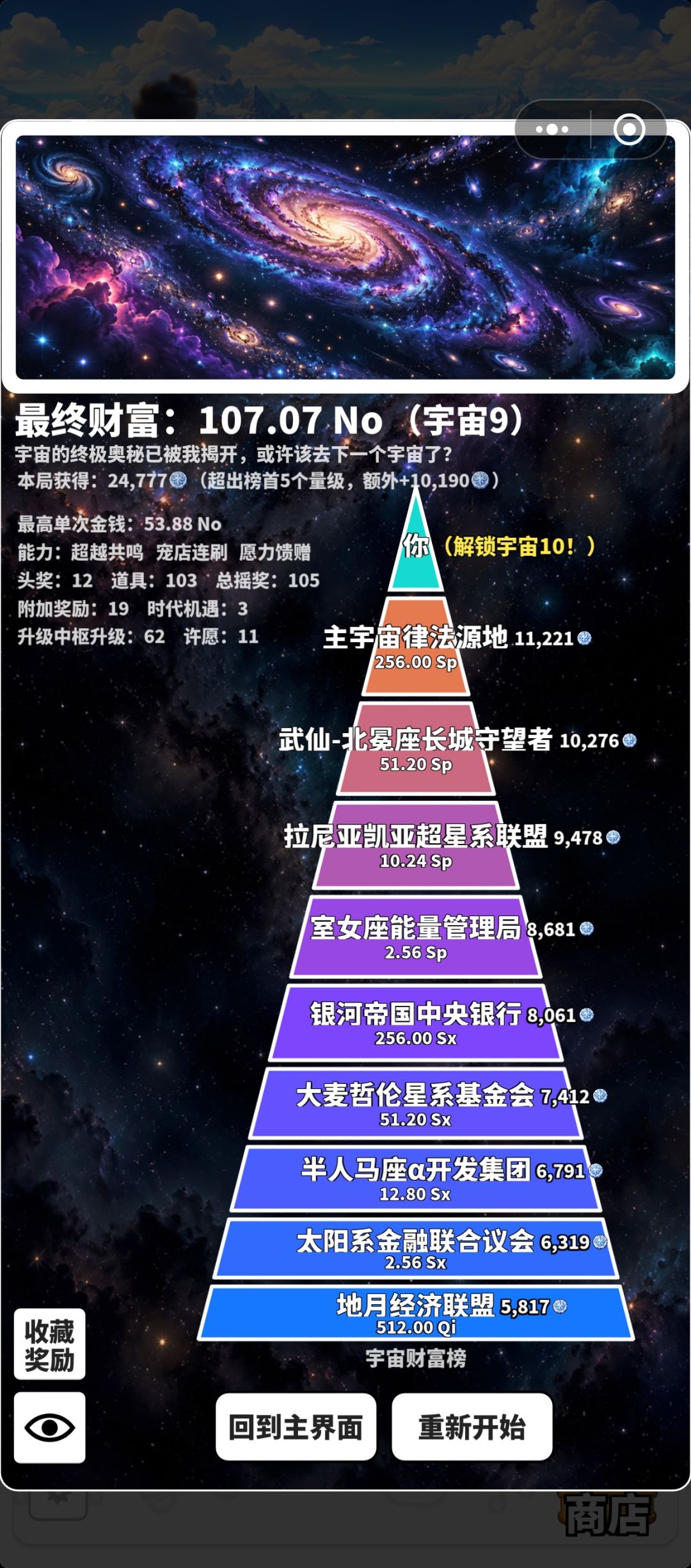
Task: Return to main screen via 回到主界面
Action: click(x=296, y=1427)
